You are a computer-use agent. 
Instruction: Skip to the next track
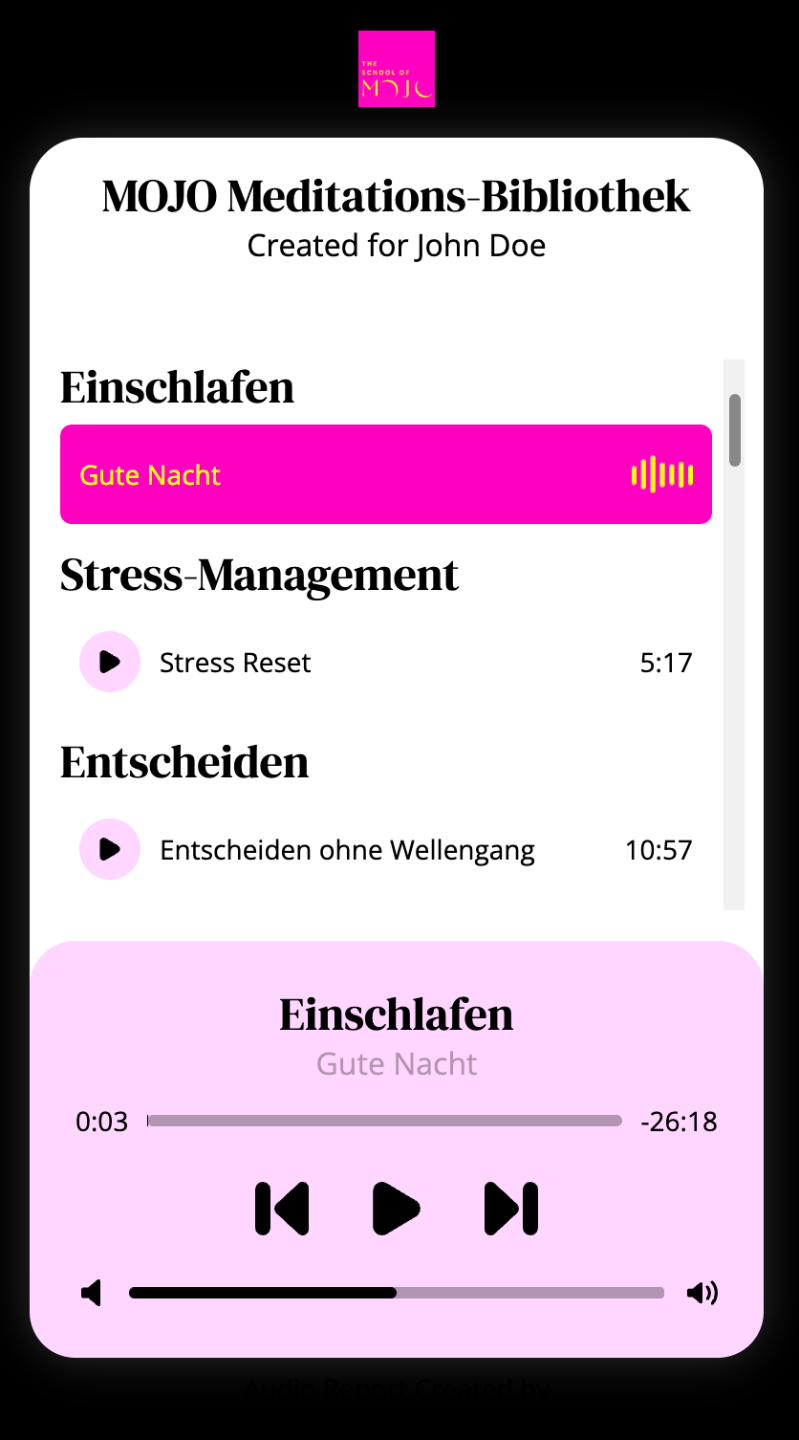(x=511, y=1208)
